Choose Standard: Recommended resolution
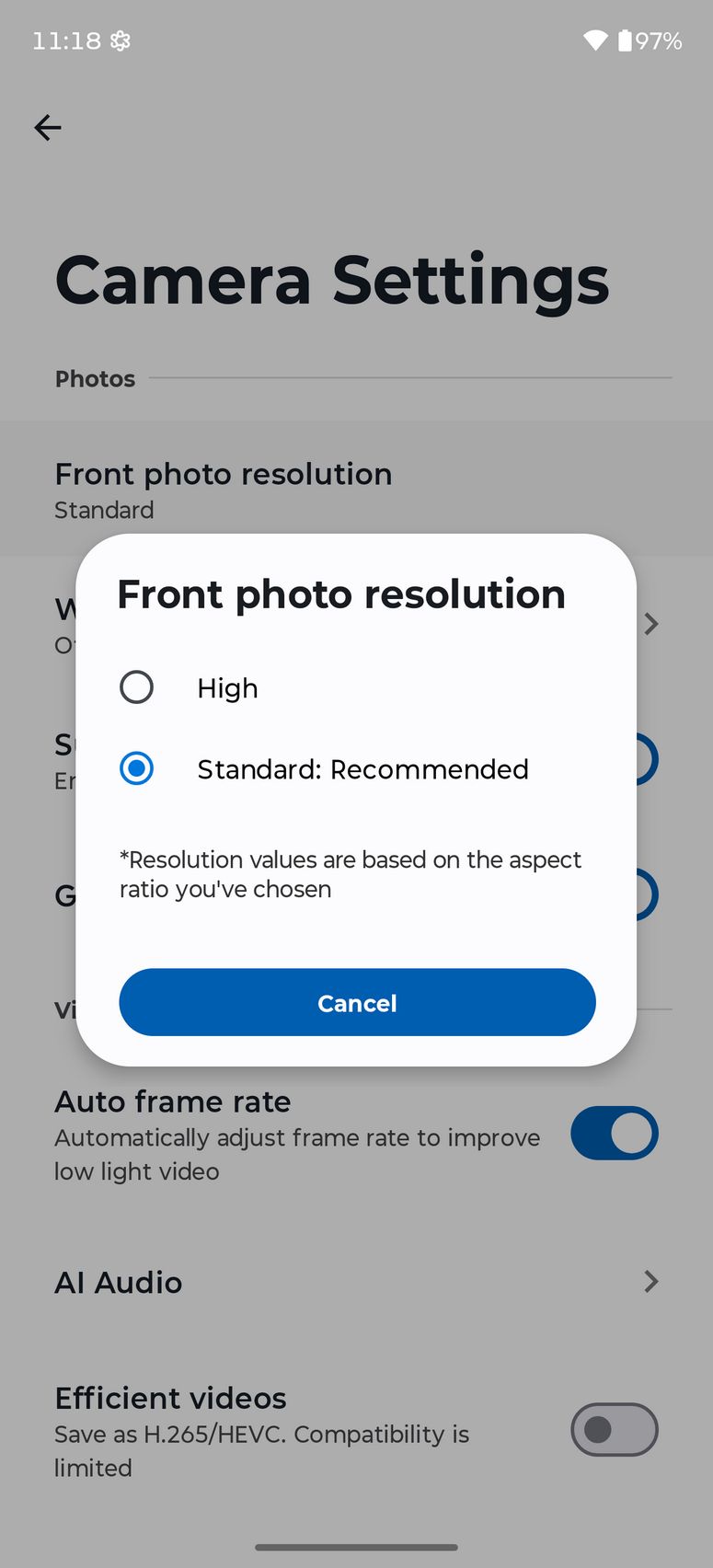This screenshot has height=1568, width=713. (137, 768)
